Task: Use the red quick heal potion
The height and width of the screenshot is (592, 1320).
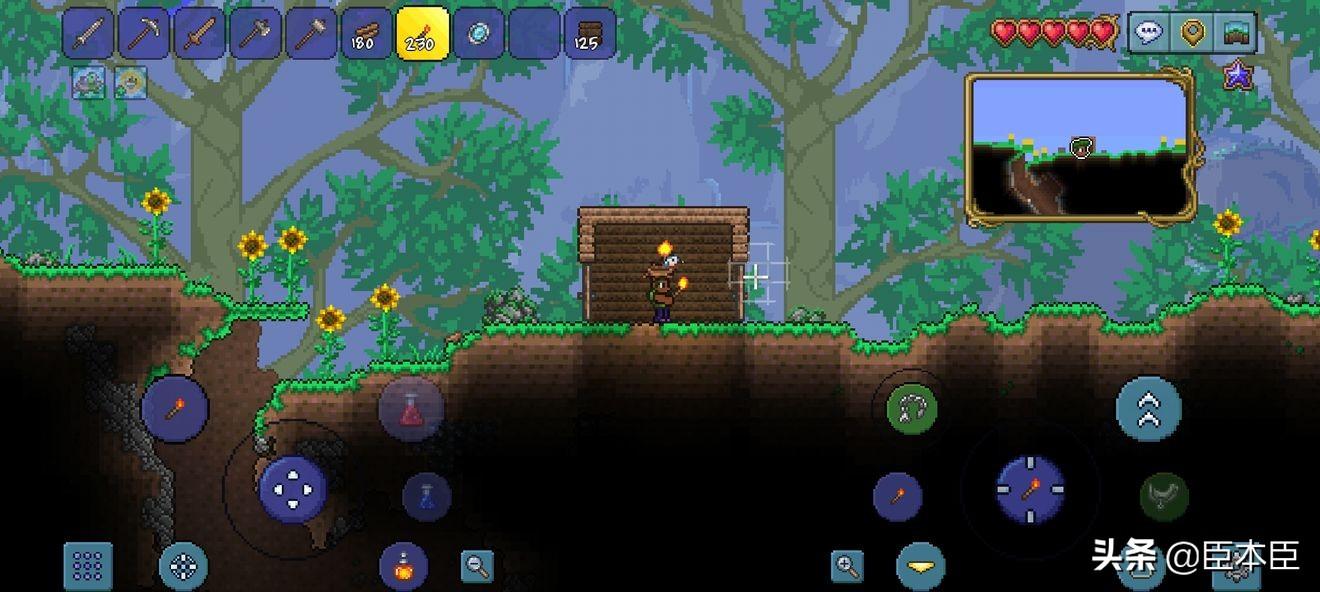Action: click(410, 409)
